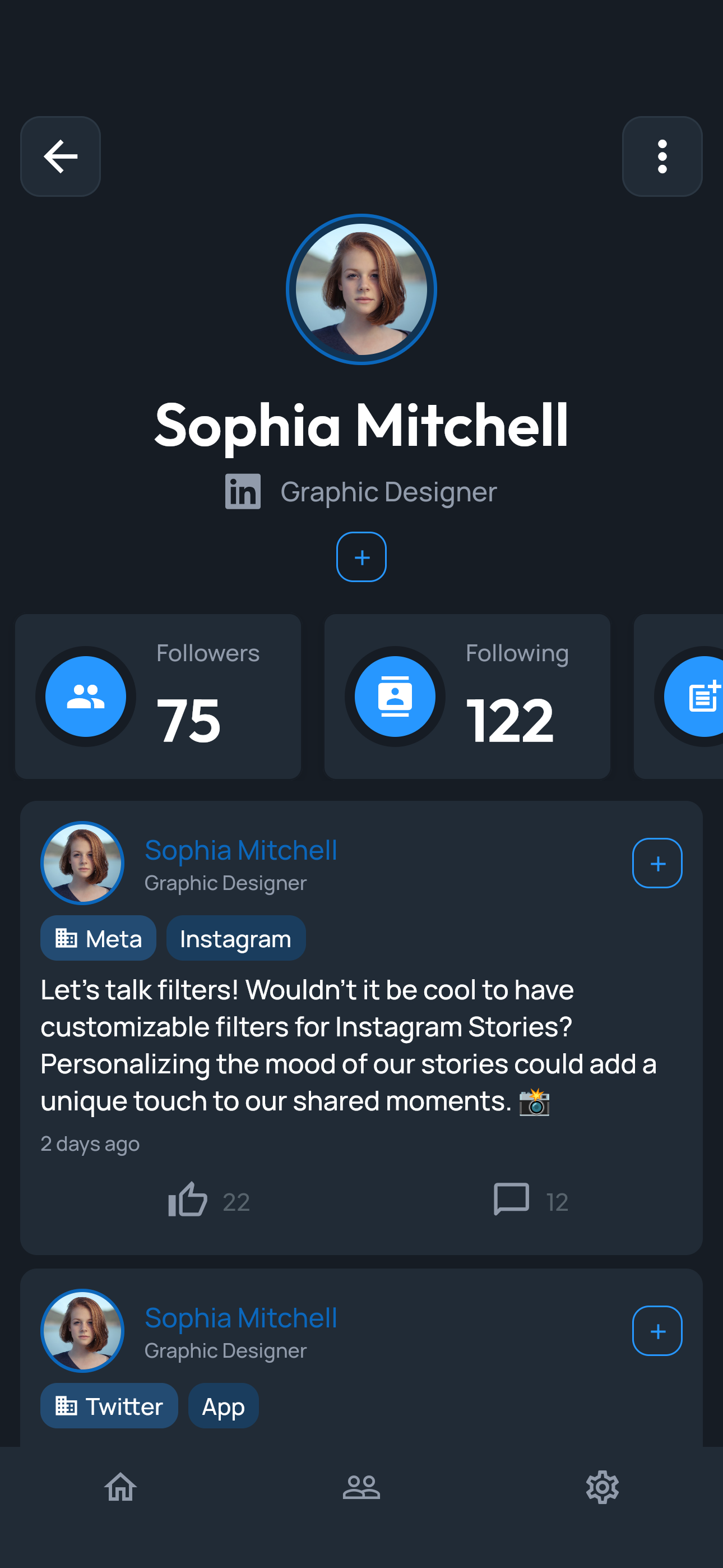Tap the partially visible posts stat card
The height and width of the screenshot is (1568, 723).
coord(679,697)
